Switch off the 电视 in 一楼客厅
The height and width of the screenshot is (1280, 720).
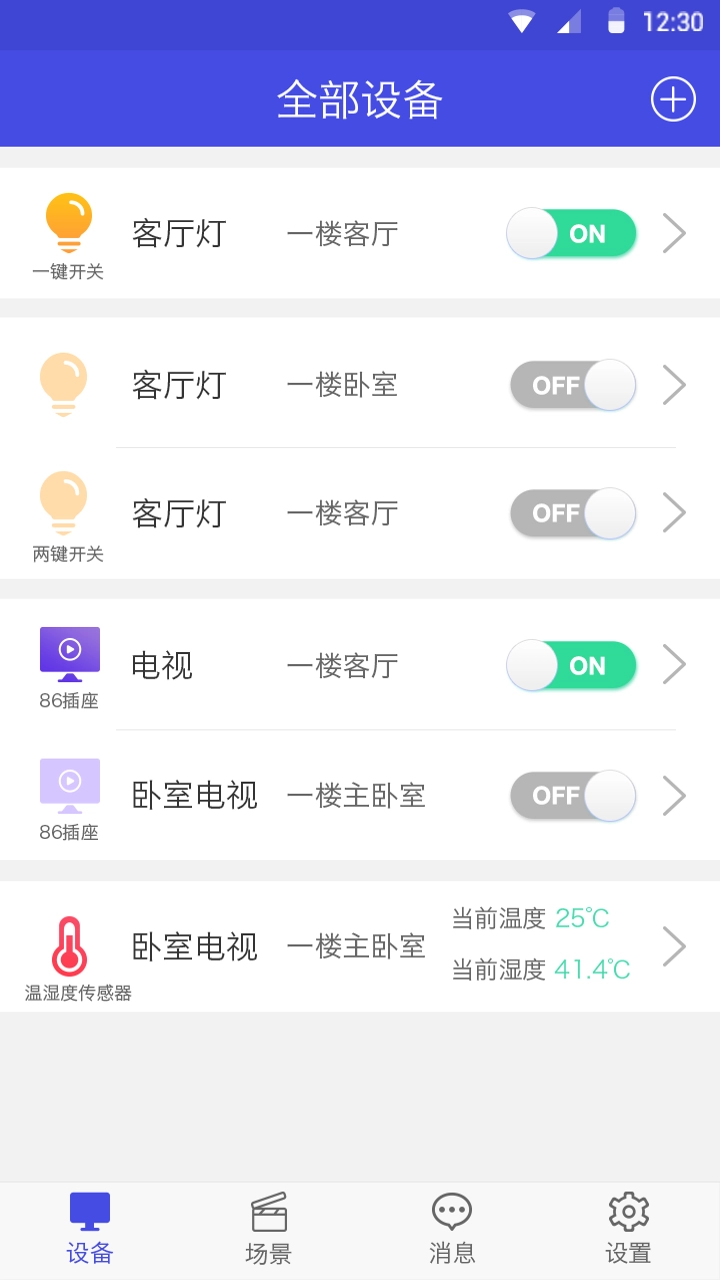coord(572,666)
